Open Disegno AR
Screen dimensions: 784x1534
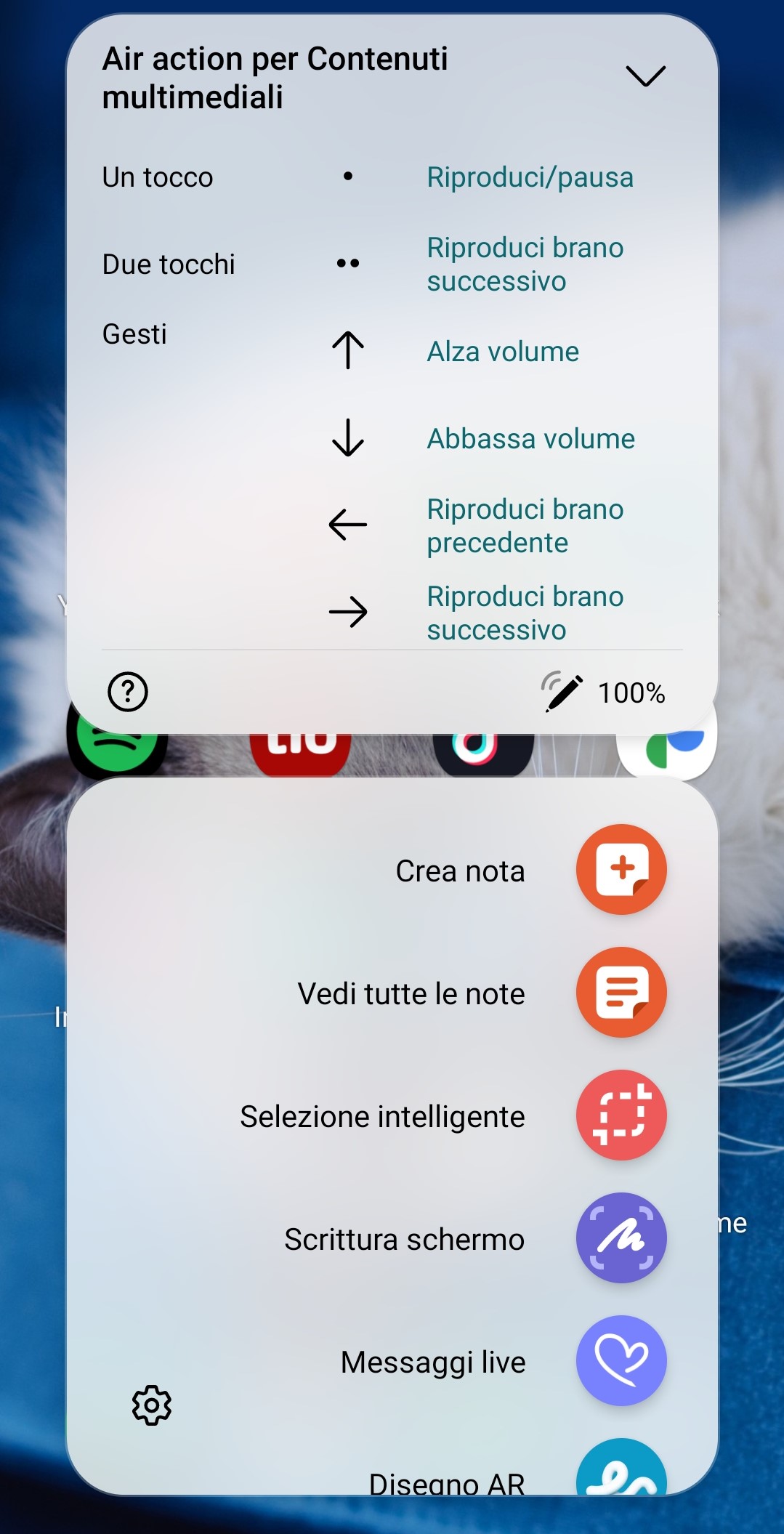click(x=621, y=1472)
